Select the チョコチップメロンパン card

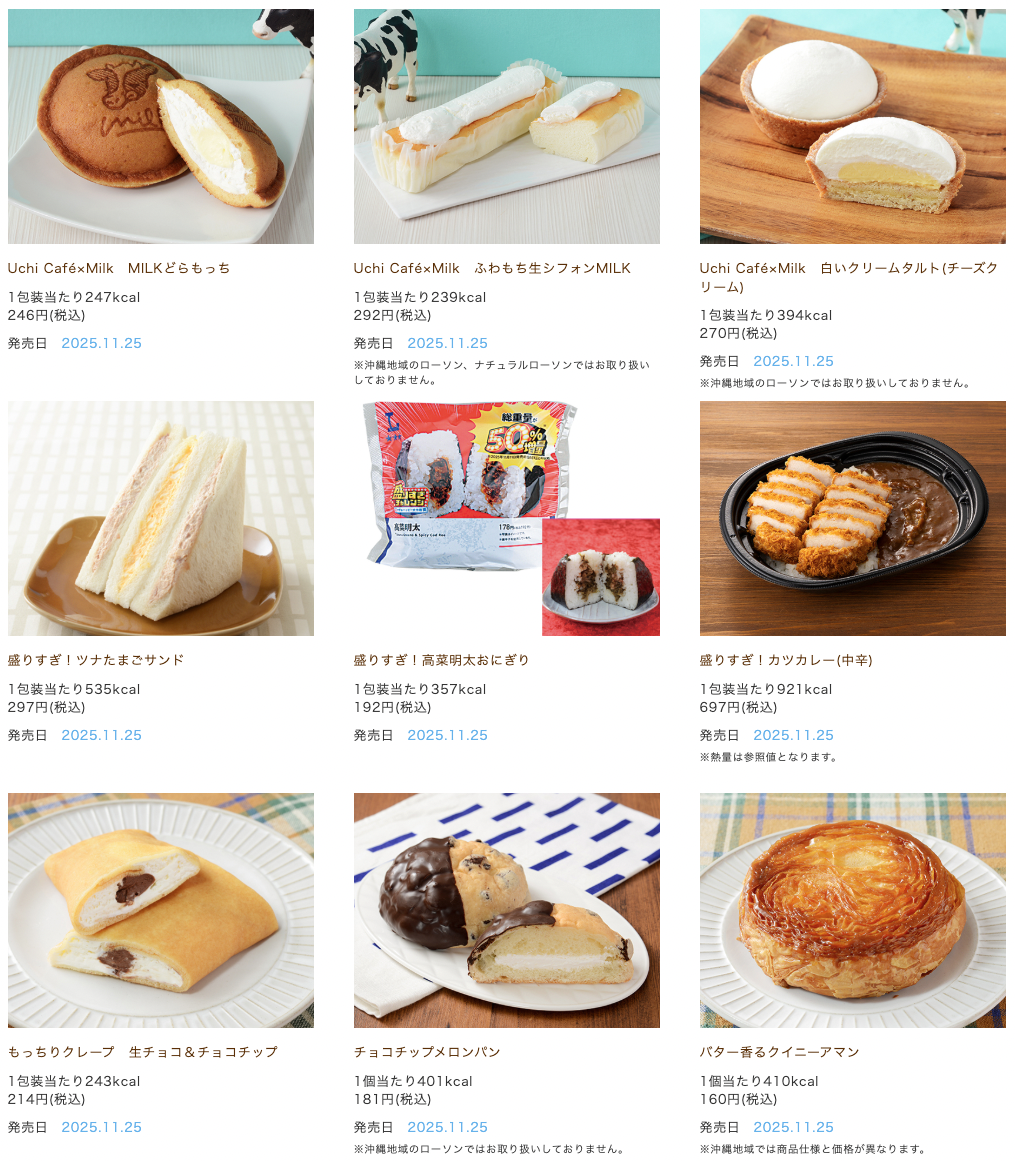tap(506, 911)
